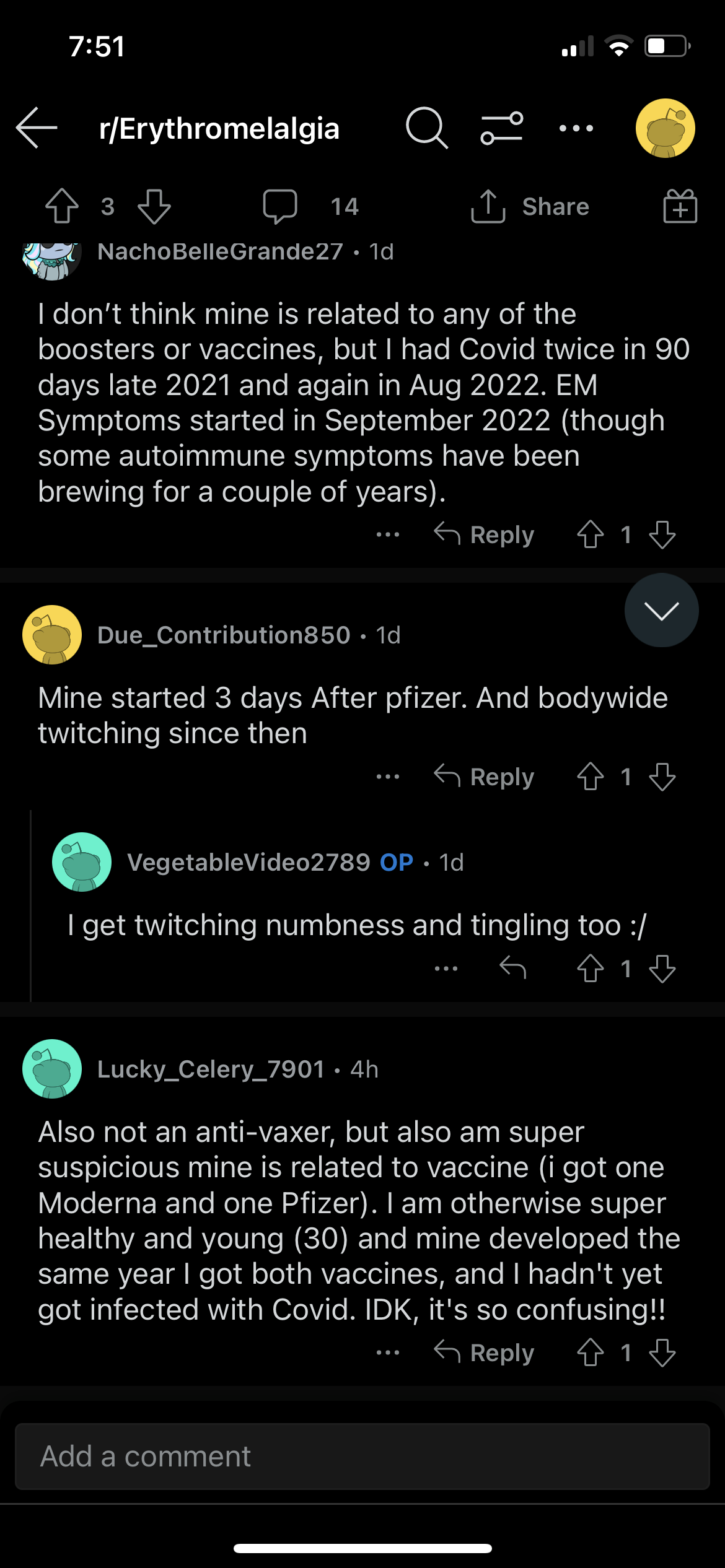Image resolution: width=725 pixels, height=1568 pixels.
Task: Upvote Lucky_Celery_7901's comment
Action: click(x=590, y=1352)
